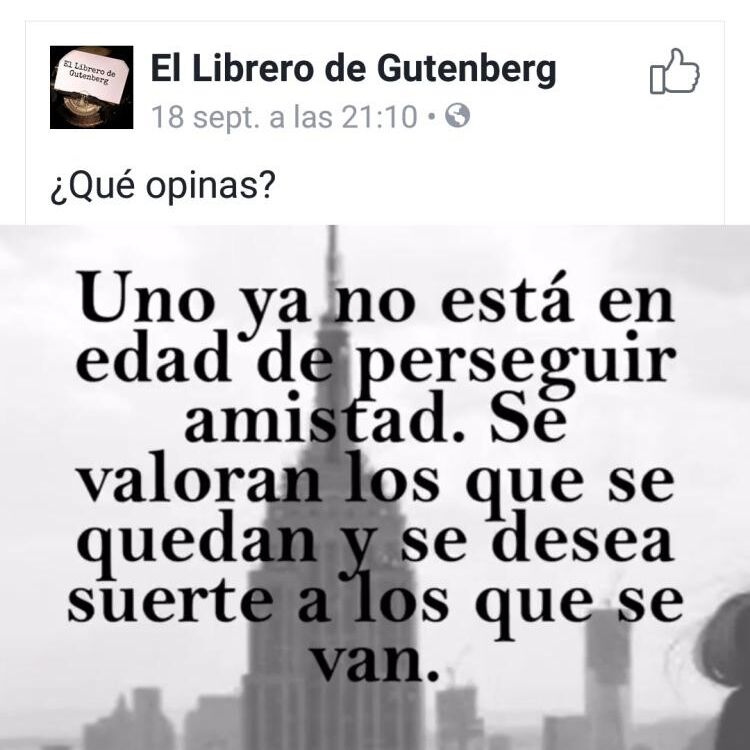Open El Librero de Gutenberg profile picture
Screen dimensions: 750x750
tap(91, 87)
